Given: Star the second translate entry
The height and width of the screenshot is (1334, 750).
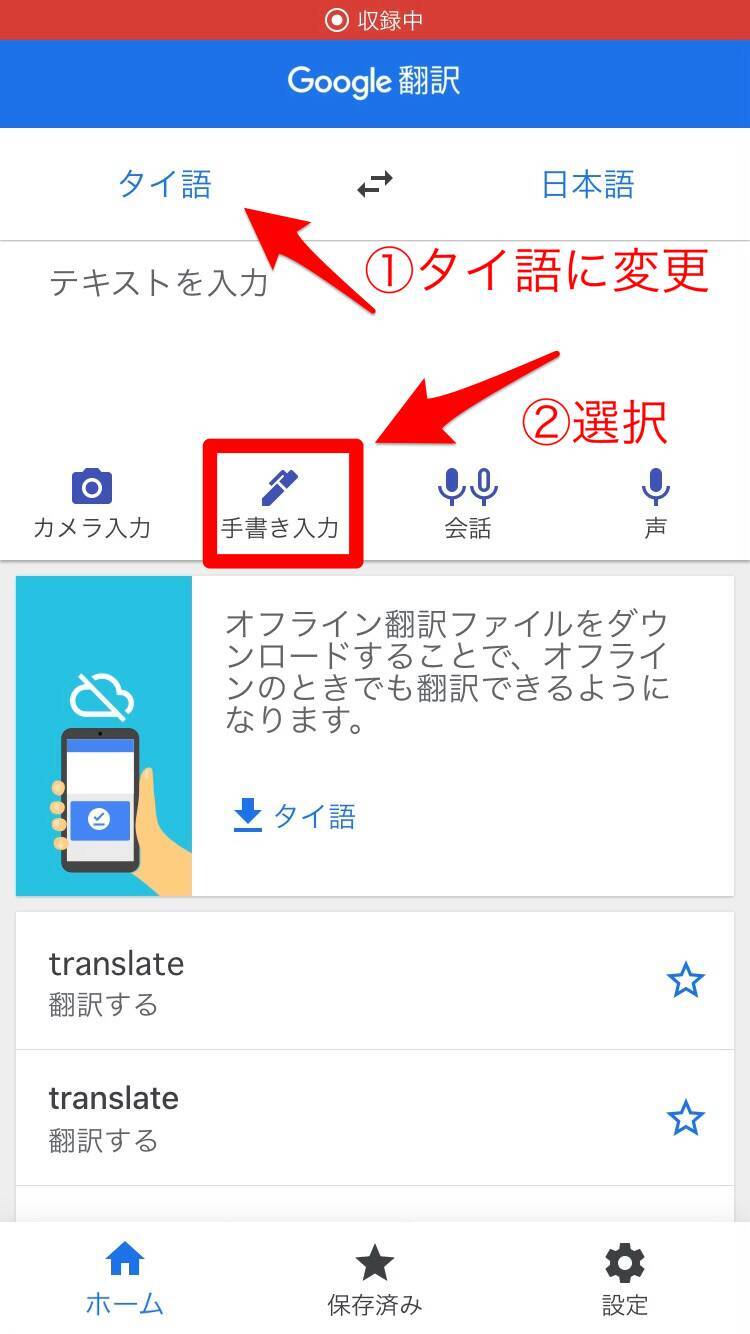Looking at the screenshot, I should click(685, 1117).
